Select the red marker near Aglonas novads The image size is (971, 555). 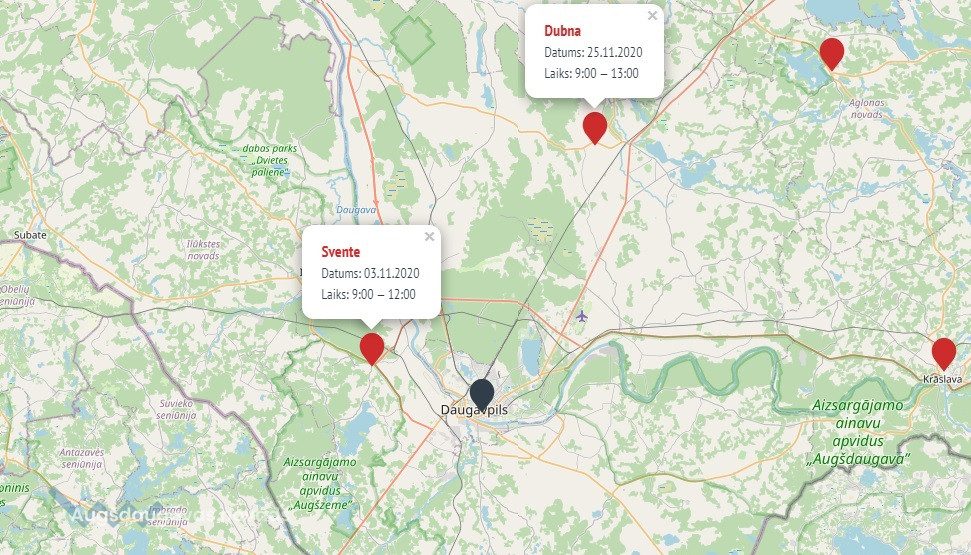coord(831,52)
